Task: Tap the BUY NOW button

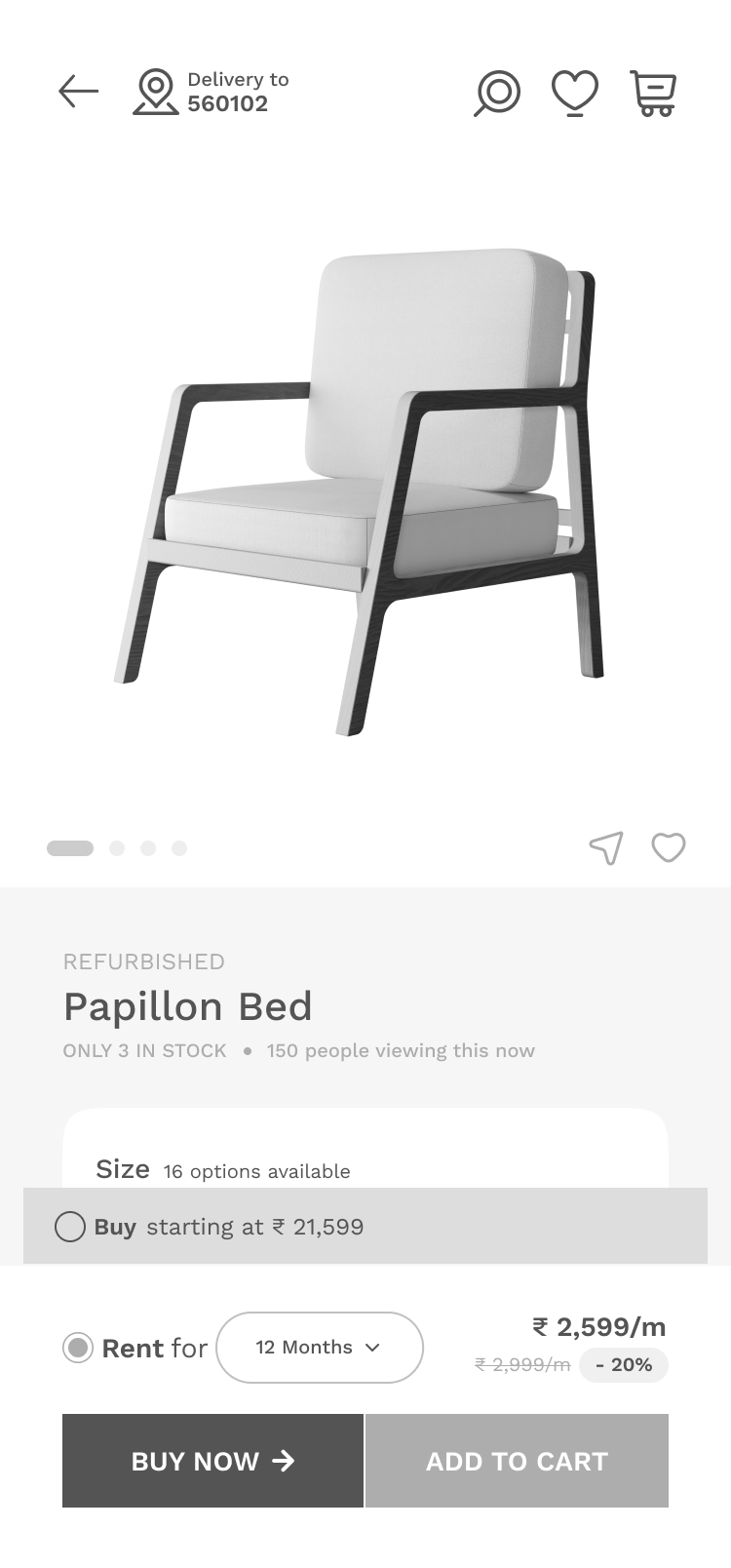Action: (x=212, y=1461)
